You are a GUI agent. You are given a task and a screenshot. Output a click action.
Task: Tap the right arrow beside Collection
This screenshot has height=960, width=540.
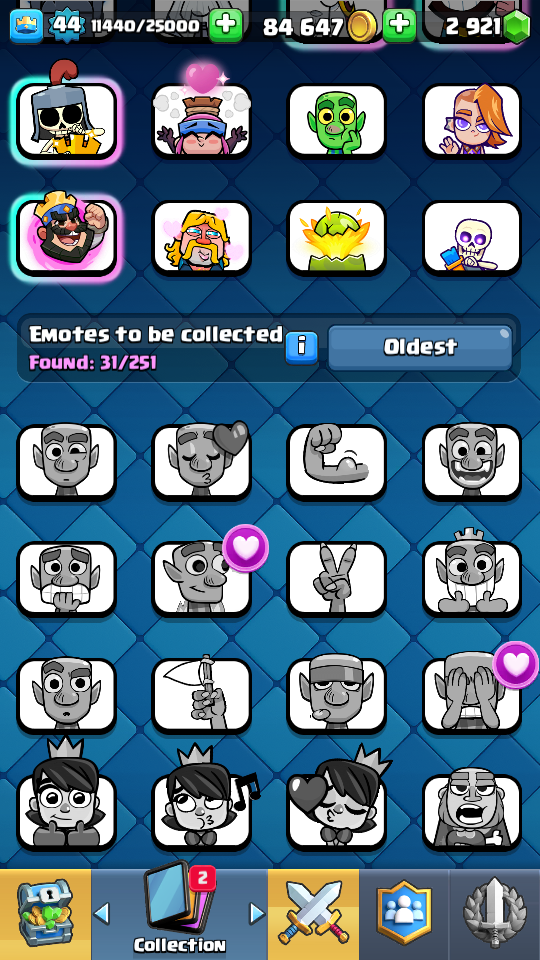257,913
